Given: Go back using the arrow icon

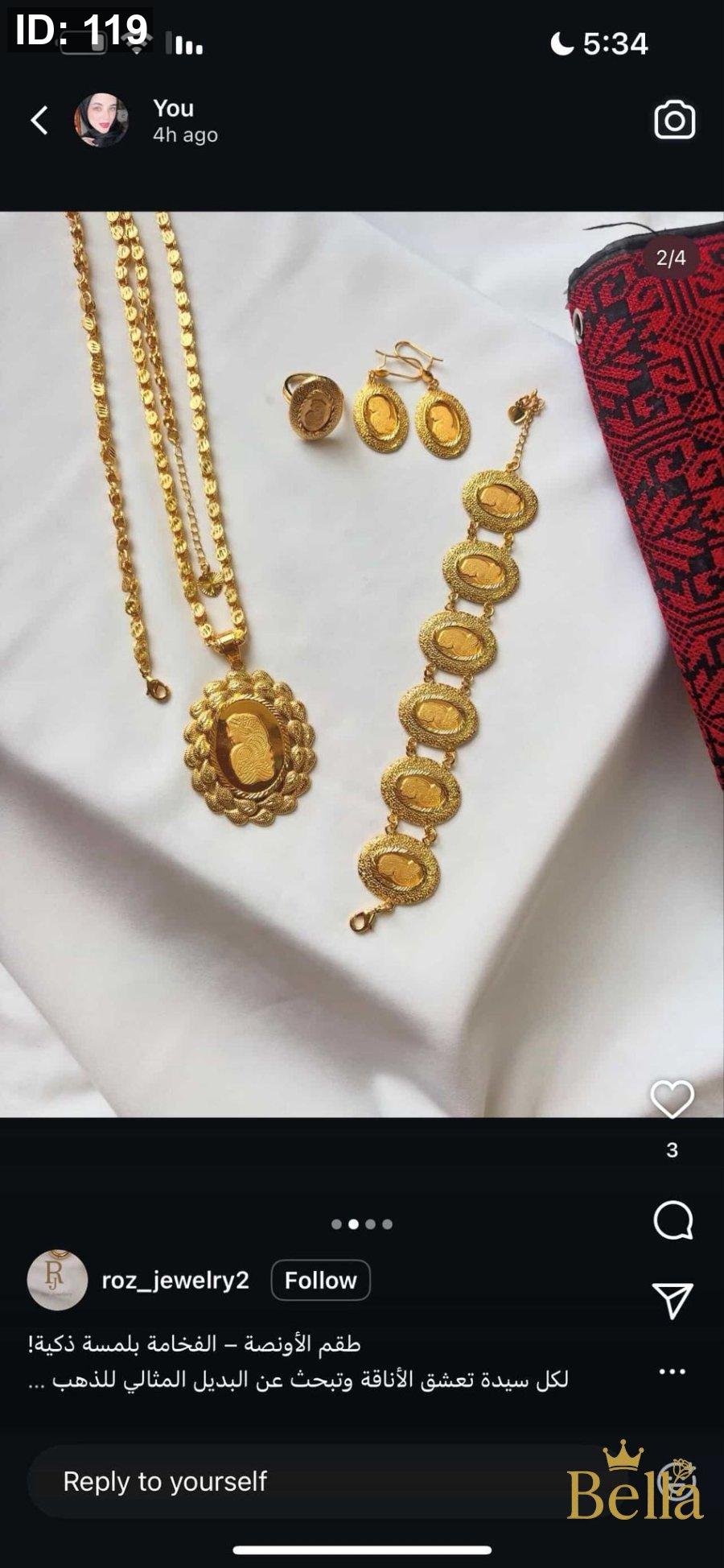Looking at the screenshot, I should point(39,121).
